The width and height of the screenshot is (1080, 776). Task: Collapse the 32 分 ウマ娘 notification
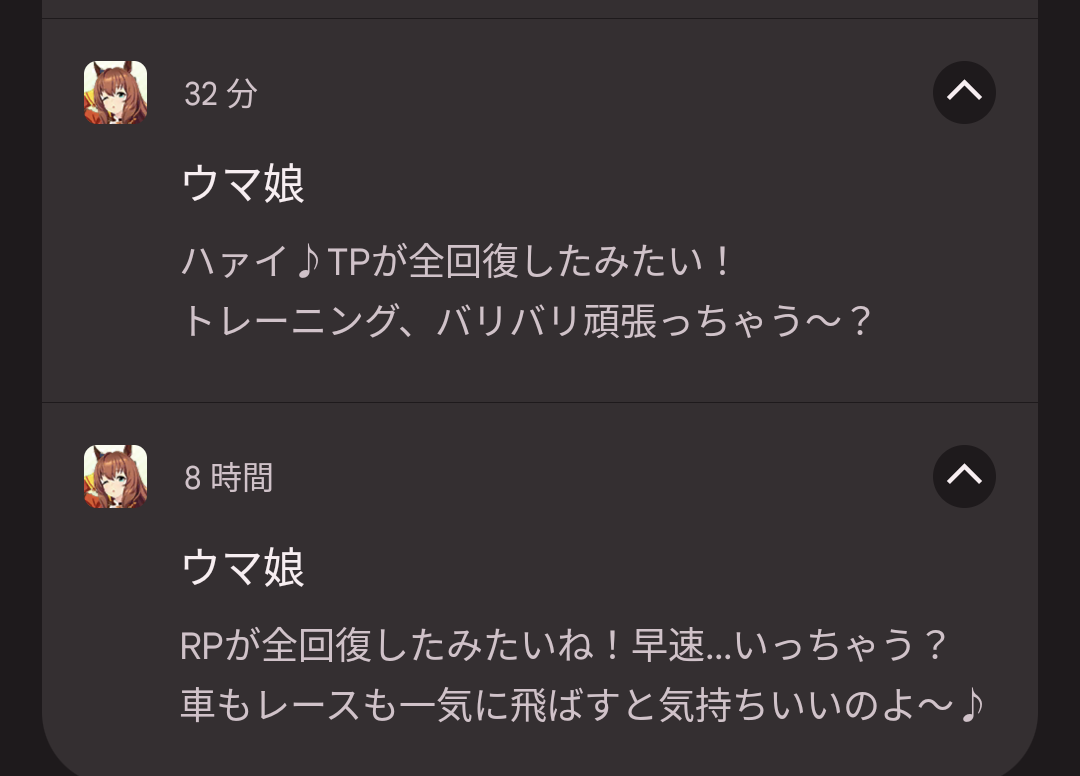pyautogui.click(x=964, y=92)
